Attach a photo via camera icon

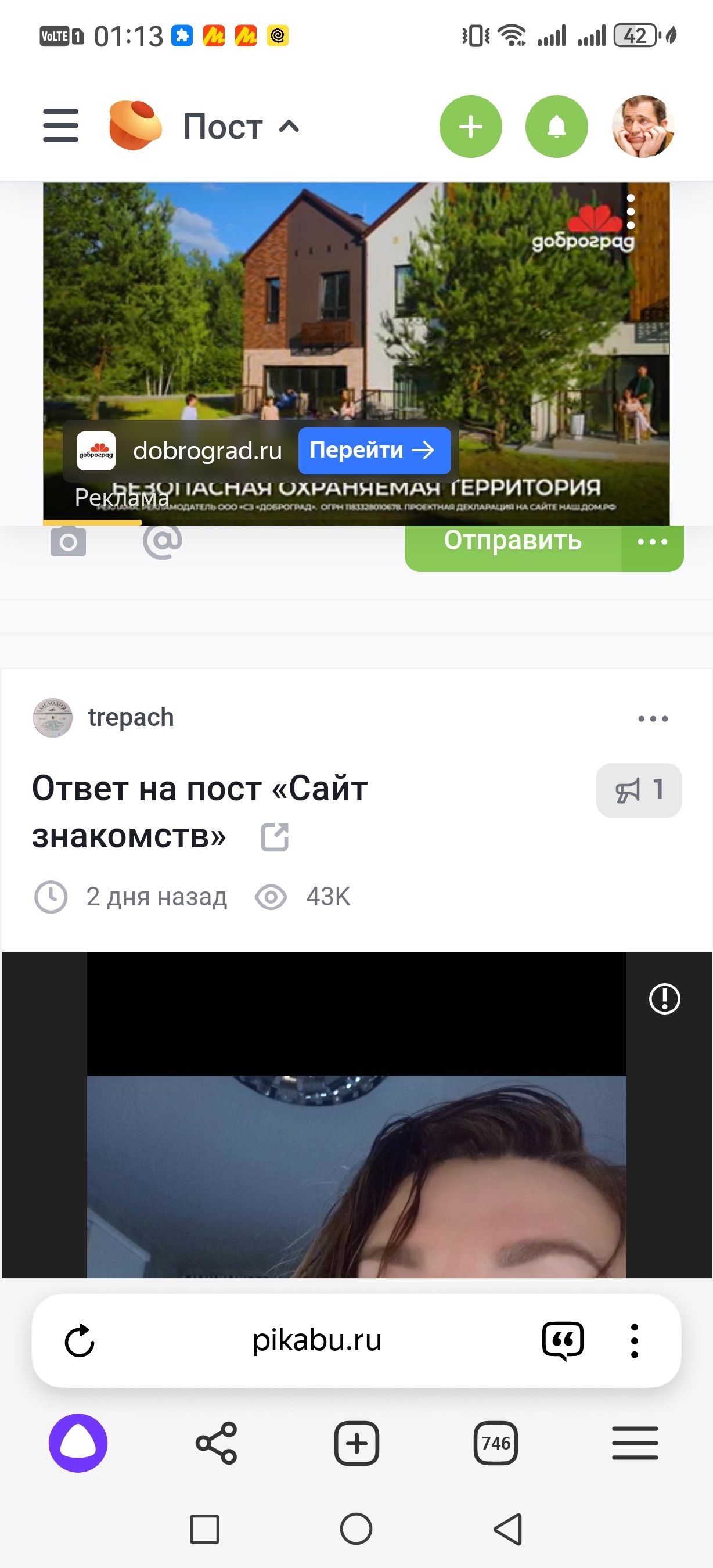pyautogui.click(x=68, y=541)
